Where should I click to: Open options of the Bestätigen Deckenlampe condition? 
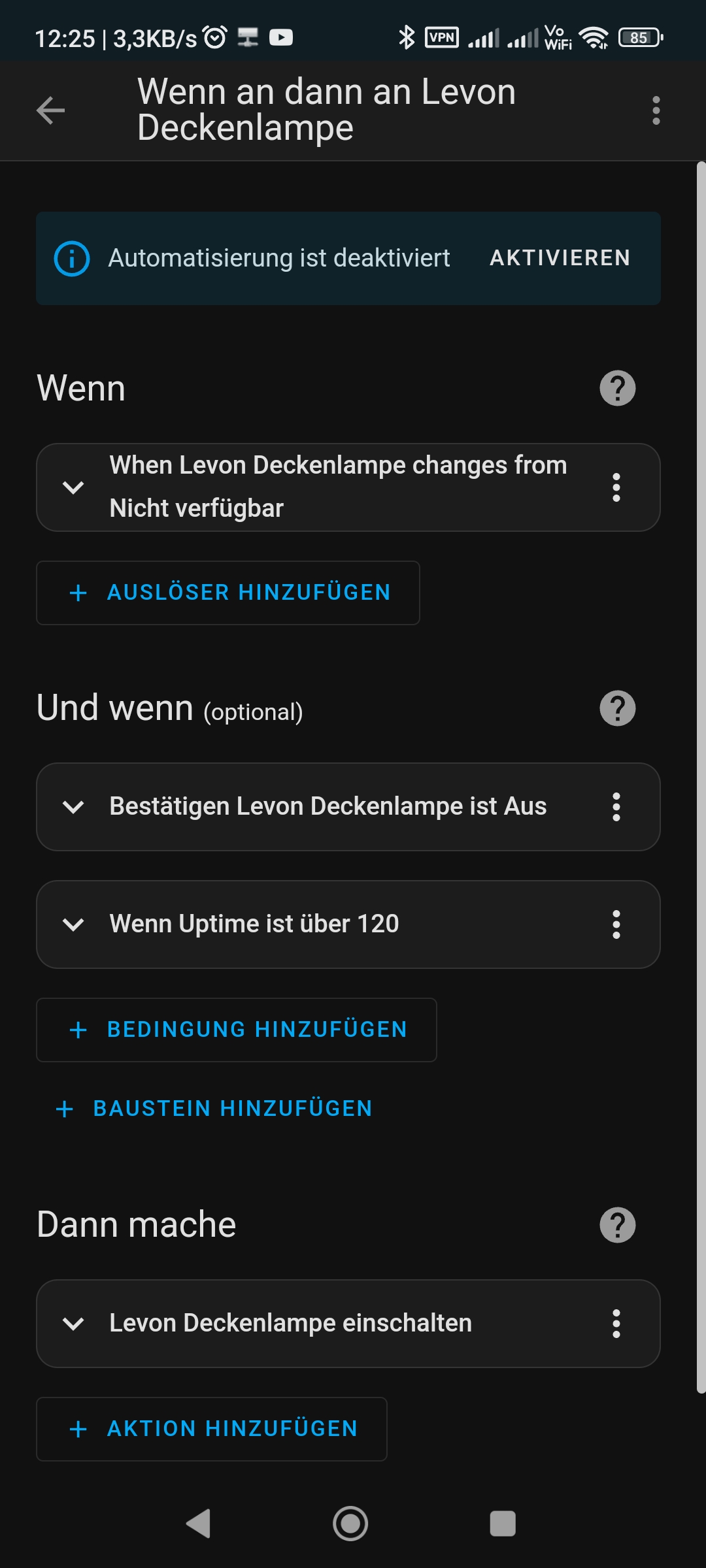[616, 807]
